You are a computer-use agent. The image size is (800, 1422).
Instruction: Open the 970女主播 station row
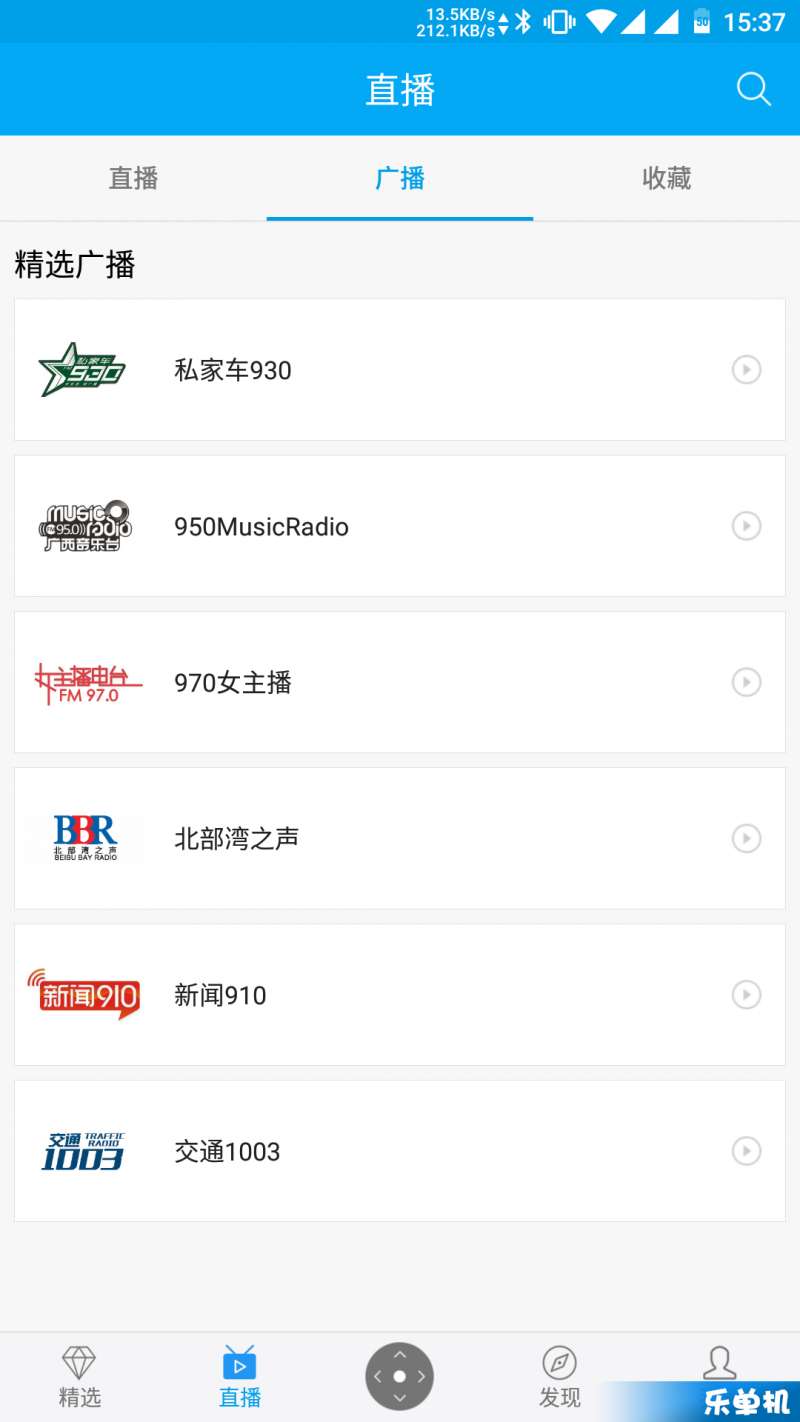[x=400, y=682]
